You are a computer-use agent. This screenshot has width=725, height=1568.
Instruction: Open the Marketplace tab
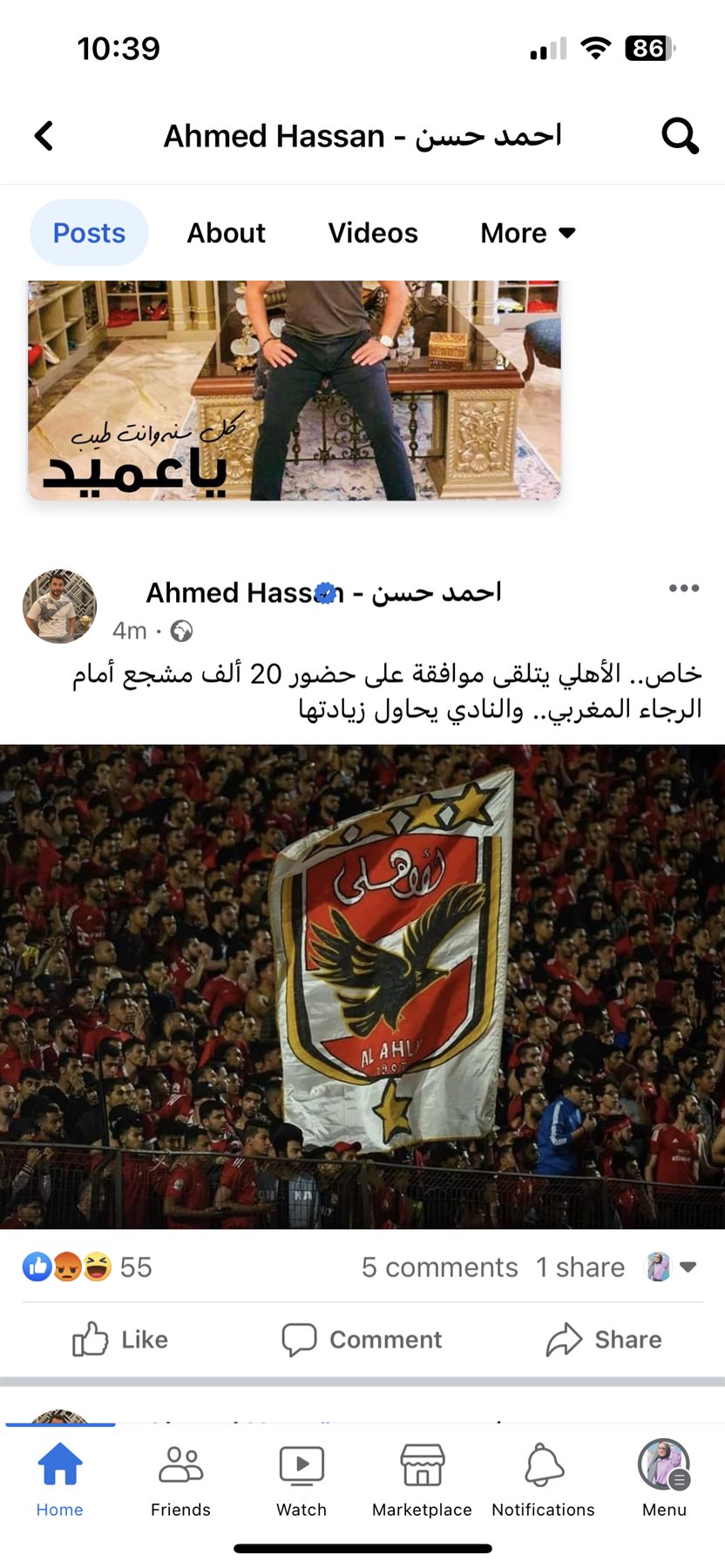[422, 1477]
